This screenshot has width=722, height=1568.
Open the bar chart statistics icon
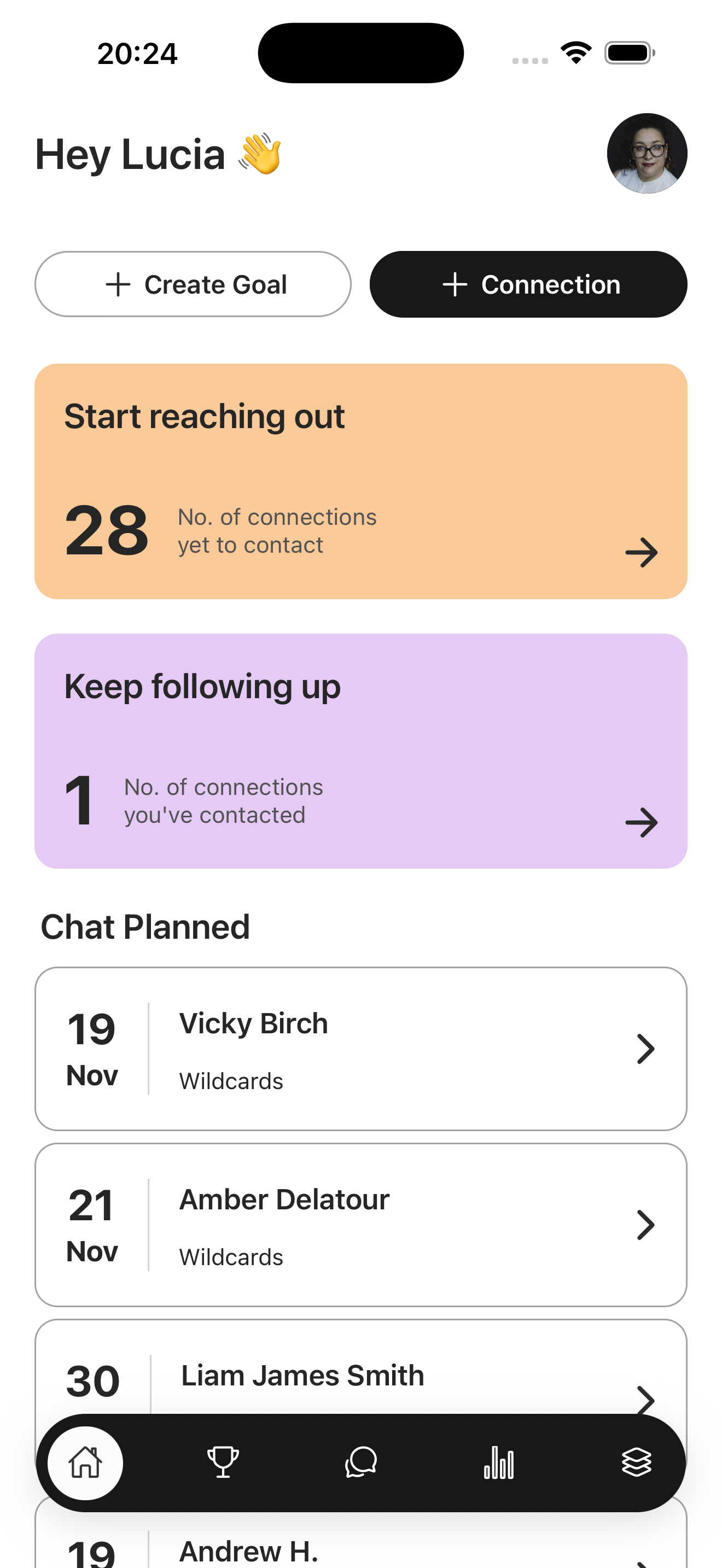(499, 1464)
